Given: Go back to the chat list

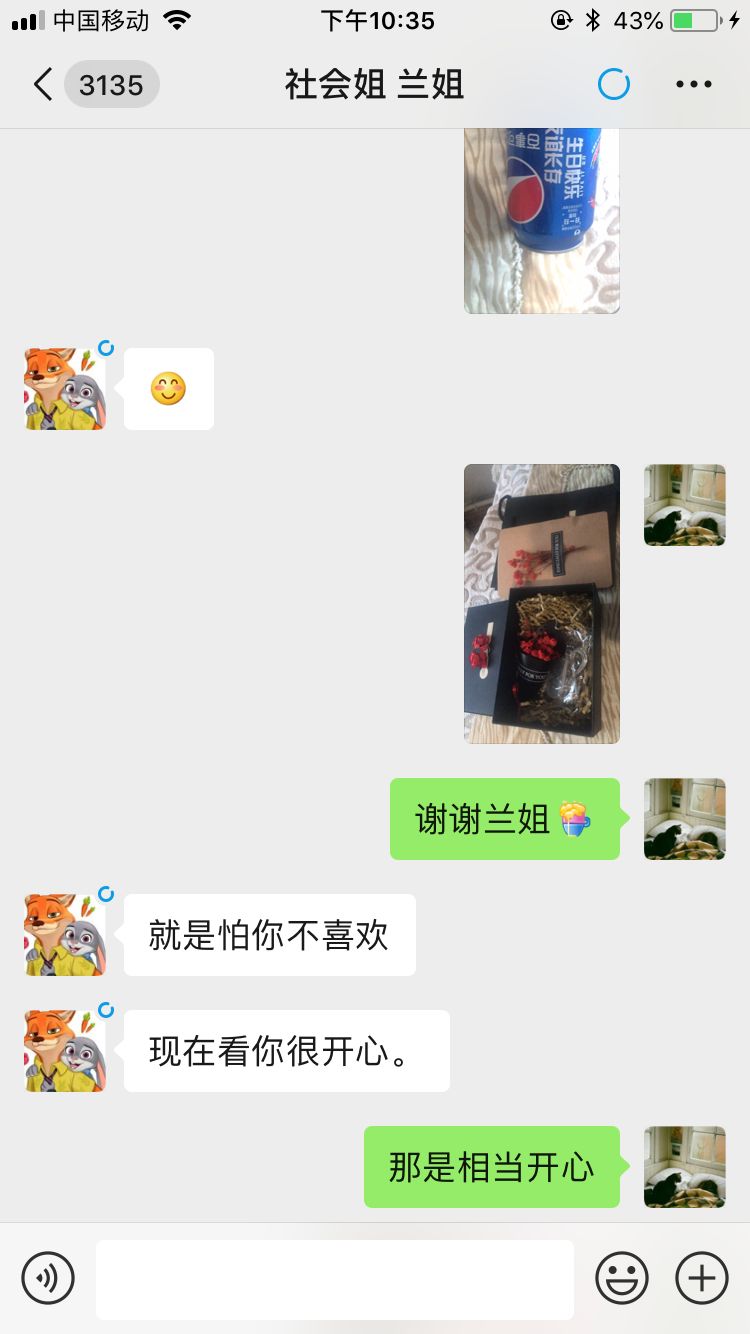Looking at the screenshot, I should pyautogui.click(x=42, y=85).
